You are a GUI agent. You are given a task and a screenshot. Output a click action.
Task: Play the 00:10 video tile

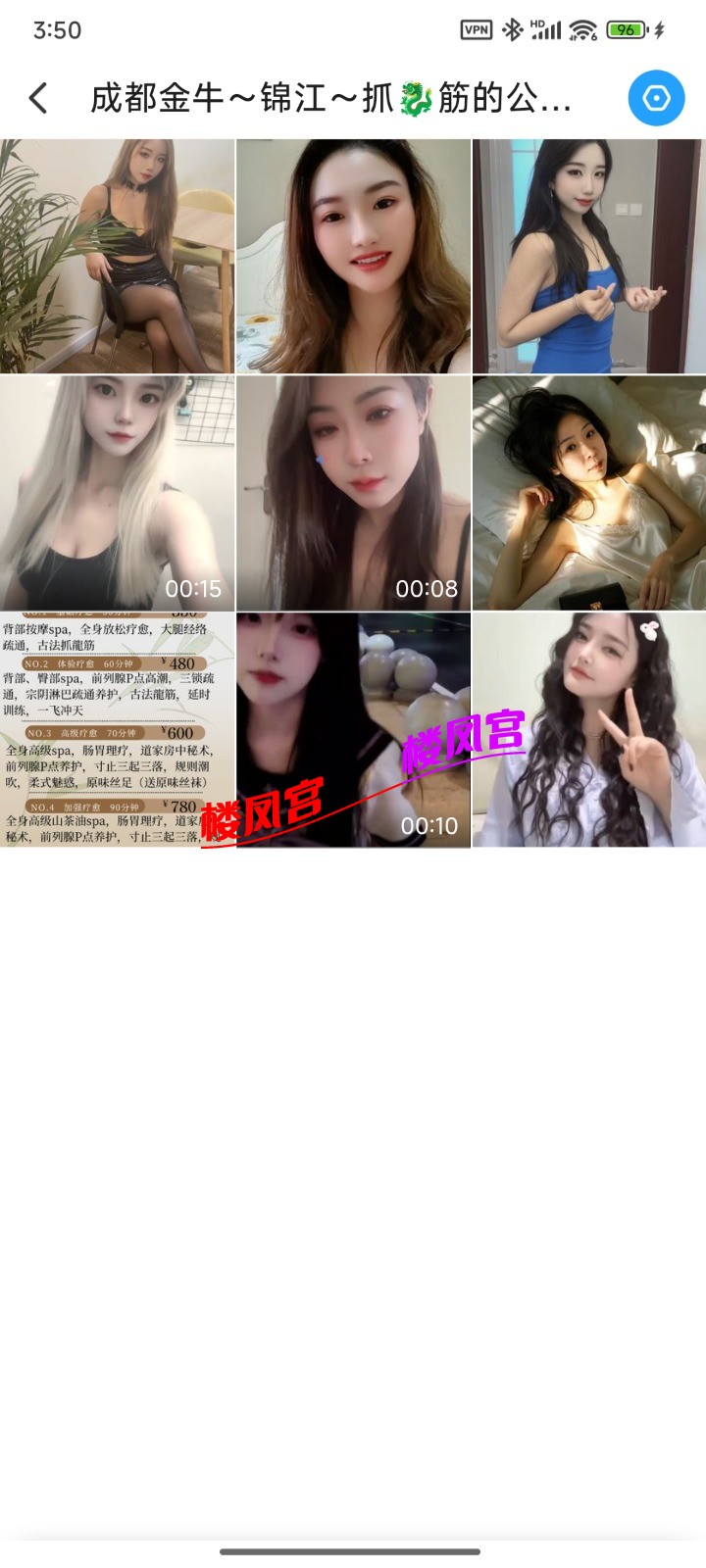point(353,730)
